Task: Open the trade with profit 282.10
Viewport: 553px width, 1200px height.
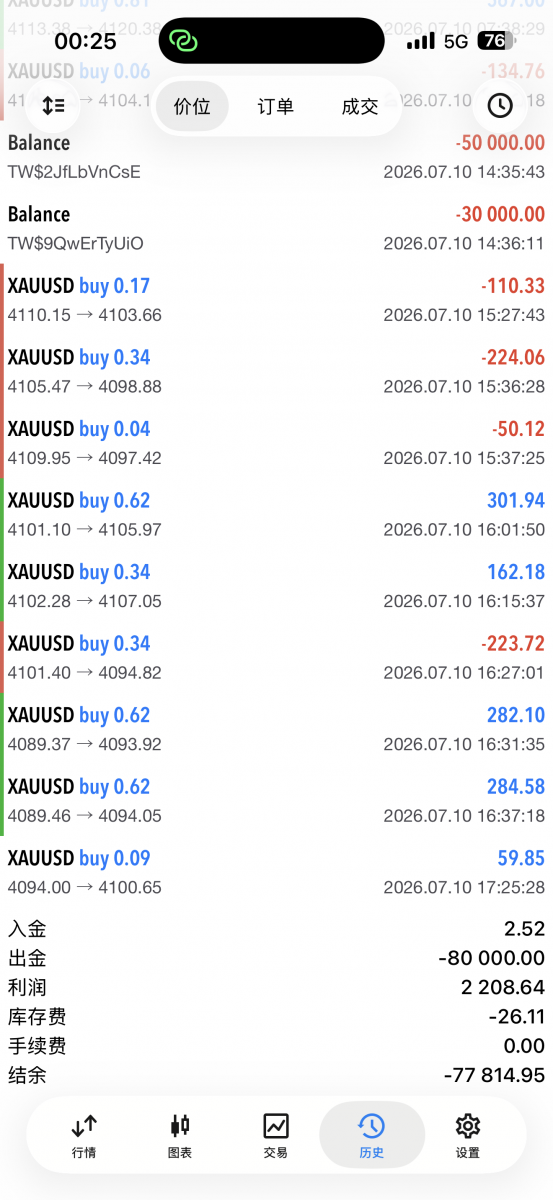Action: coord(276,729)
